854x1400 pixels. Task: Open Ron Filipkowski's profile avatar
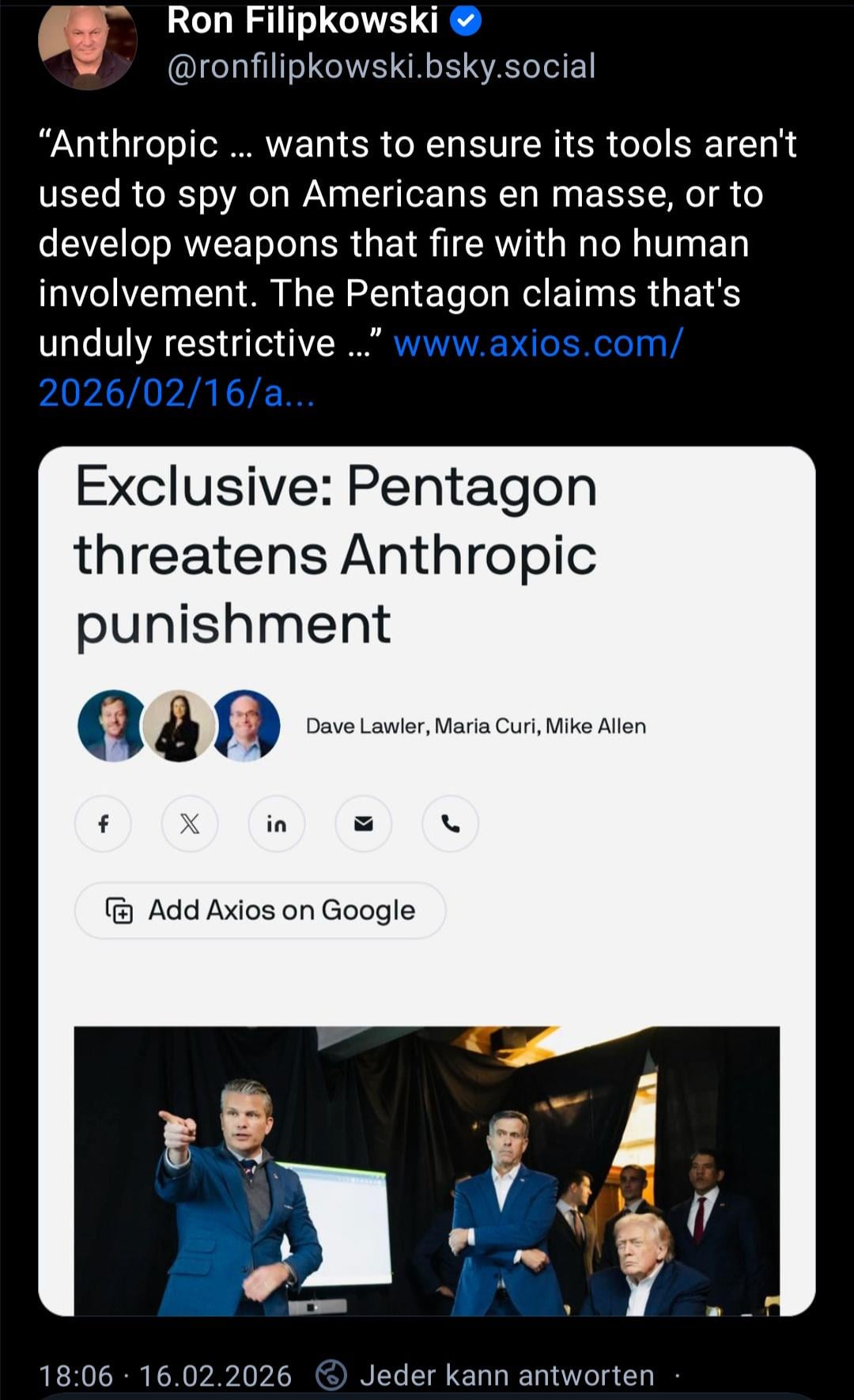pyautogui.click(x=87, y=47)
